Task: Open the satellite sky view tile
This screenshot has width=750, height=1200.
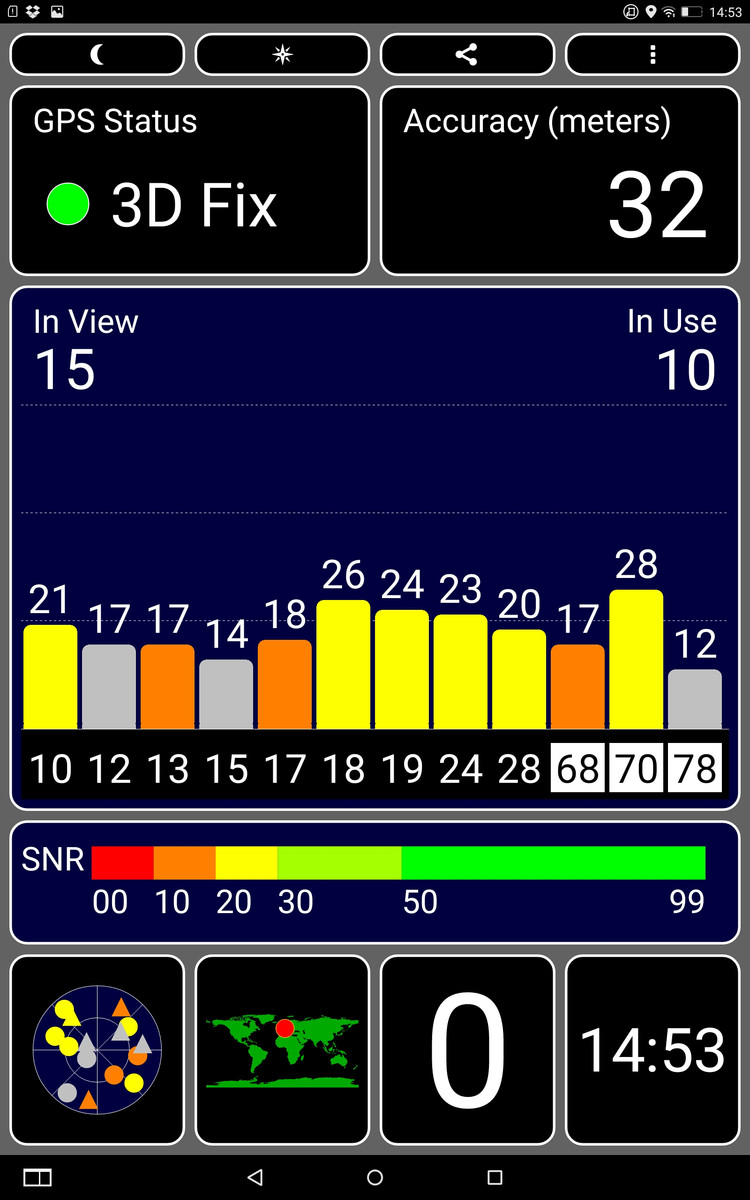Action: 97,1050
